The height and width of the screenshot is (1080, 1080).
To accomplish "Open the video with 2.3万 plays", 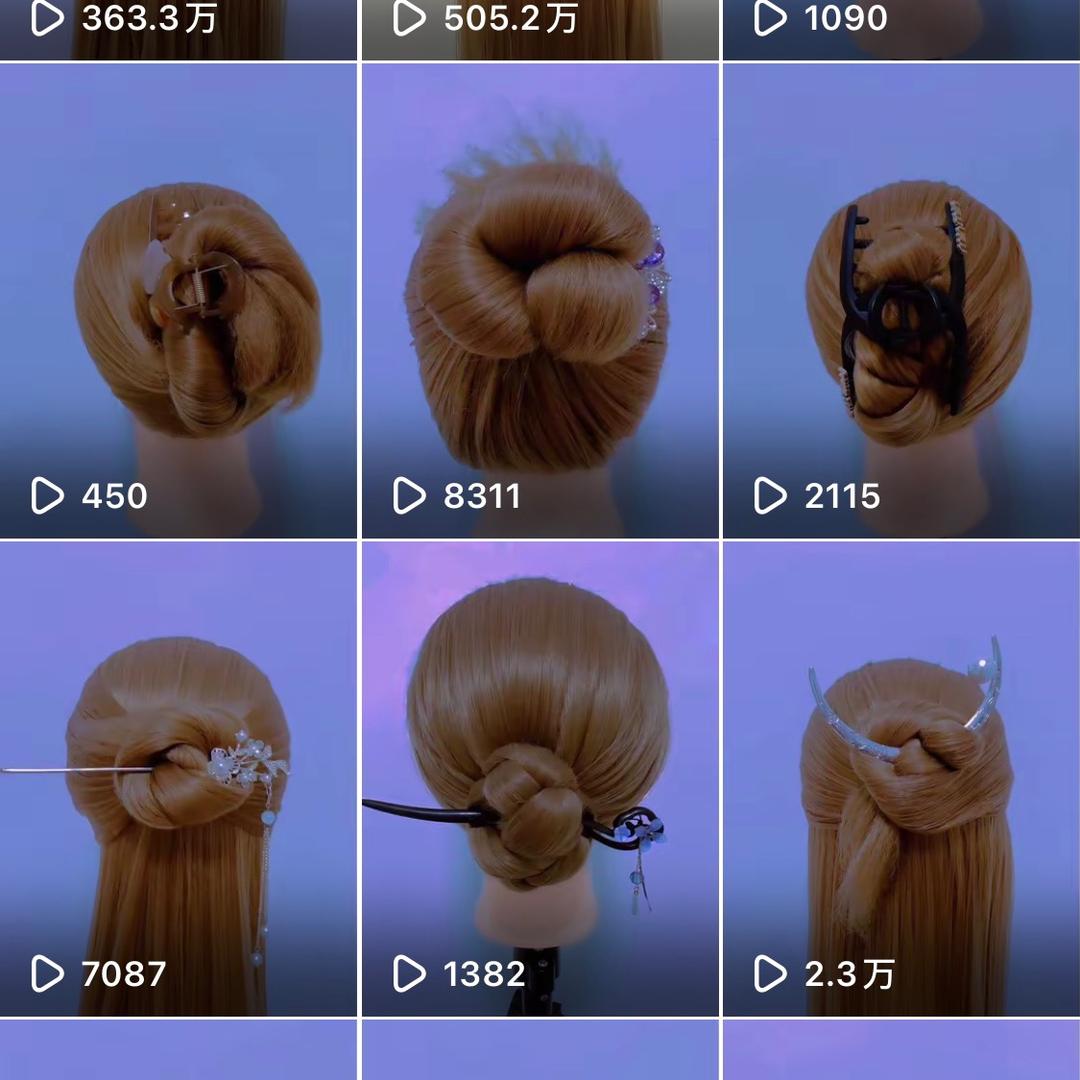I will click(x=902, y=778).
